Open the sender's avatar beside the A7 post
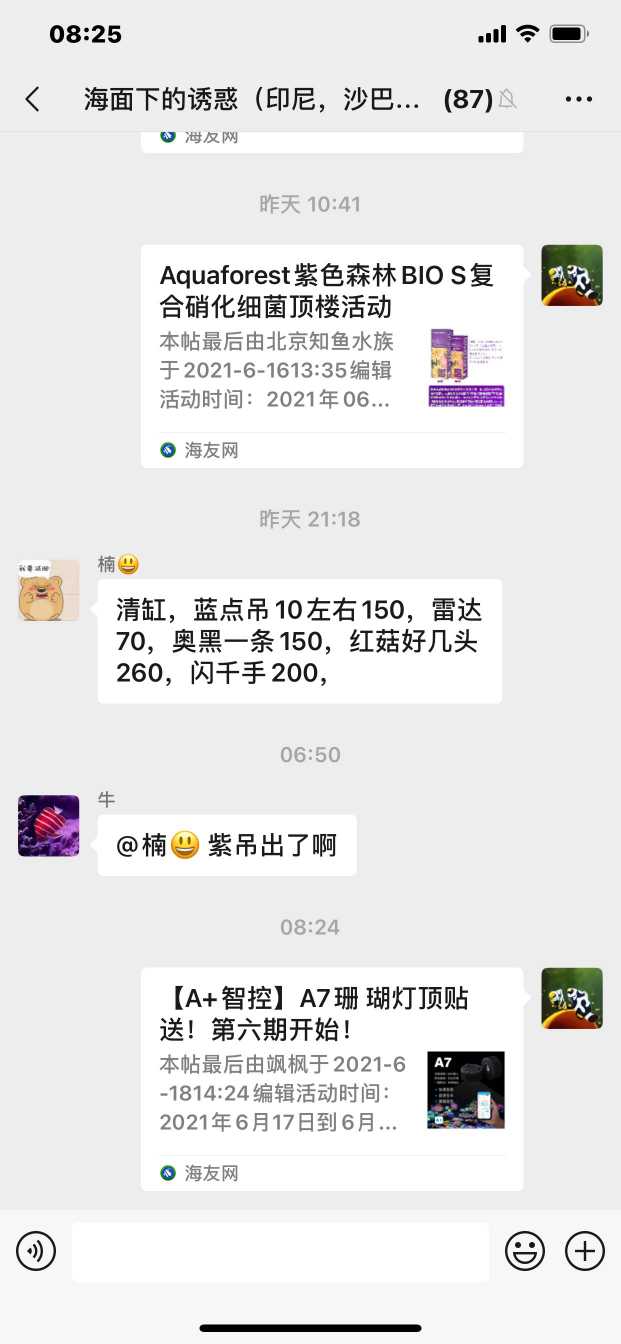 572,998
